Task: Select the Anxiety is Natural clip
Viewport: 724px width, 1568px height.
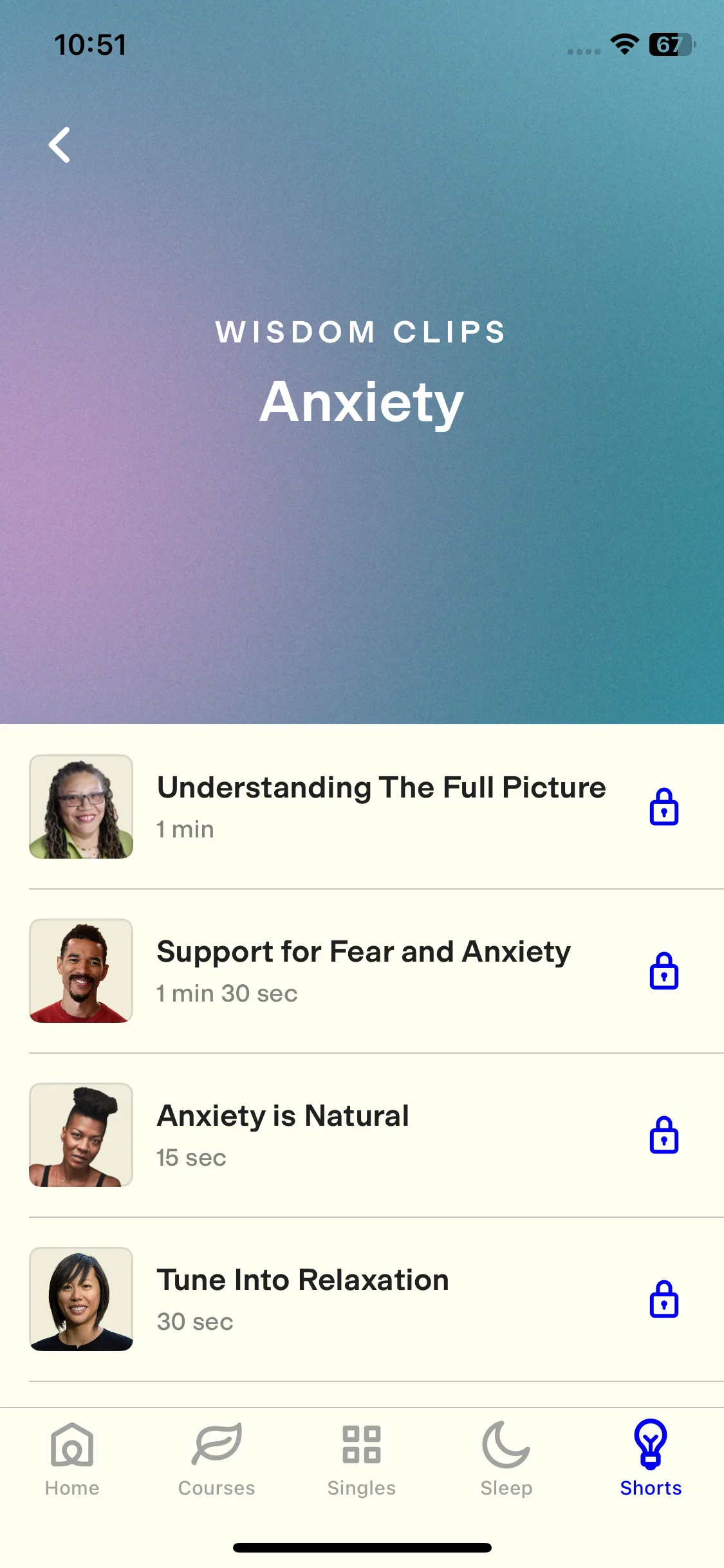Action: coord(283,1134)
